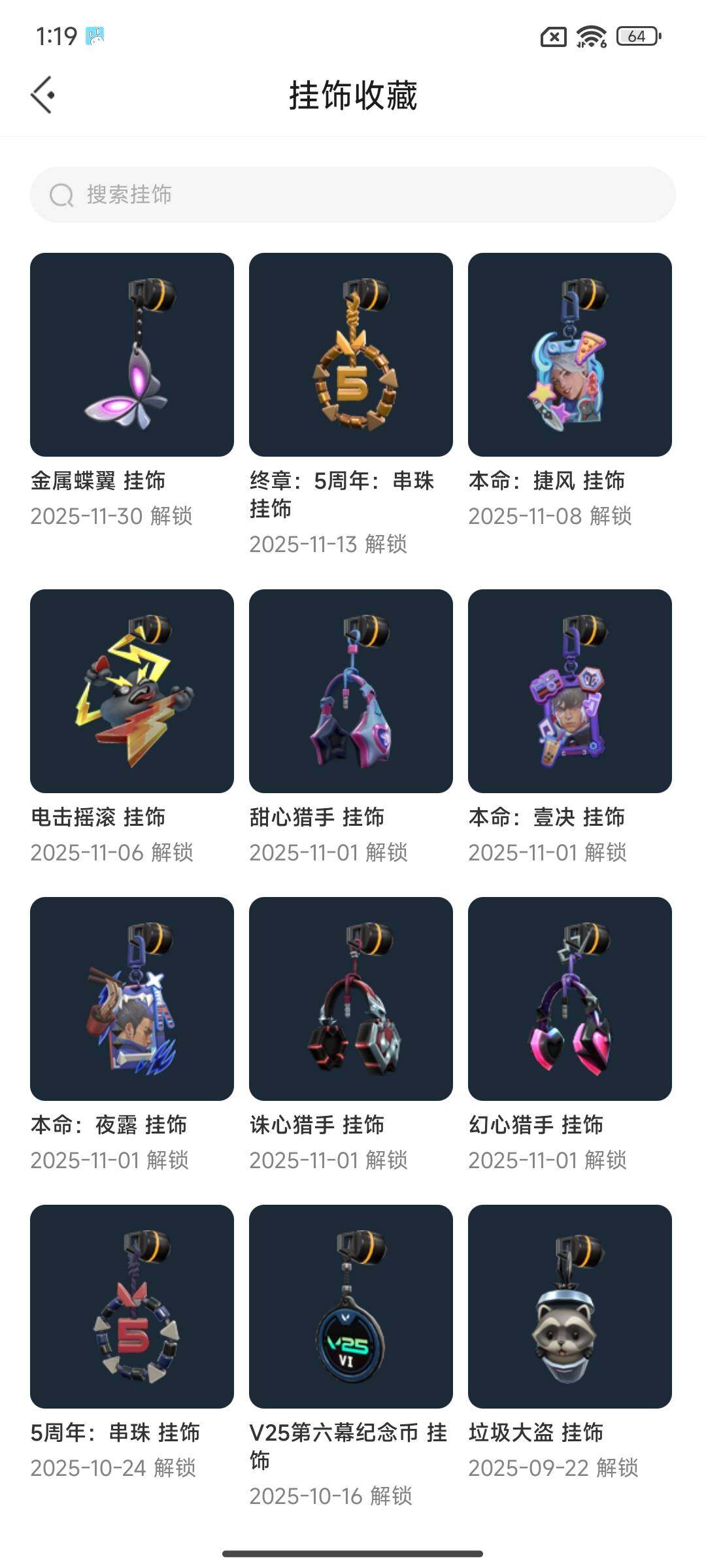The image size is (706, 1568).
Task: Select 诛心猎手 挂饰
Action: tap(351, 999)
